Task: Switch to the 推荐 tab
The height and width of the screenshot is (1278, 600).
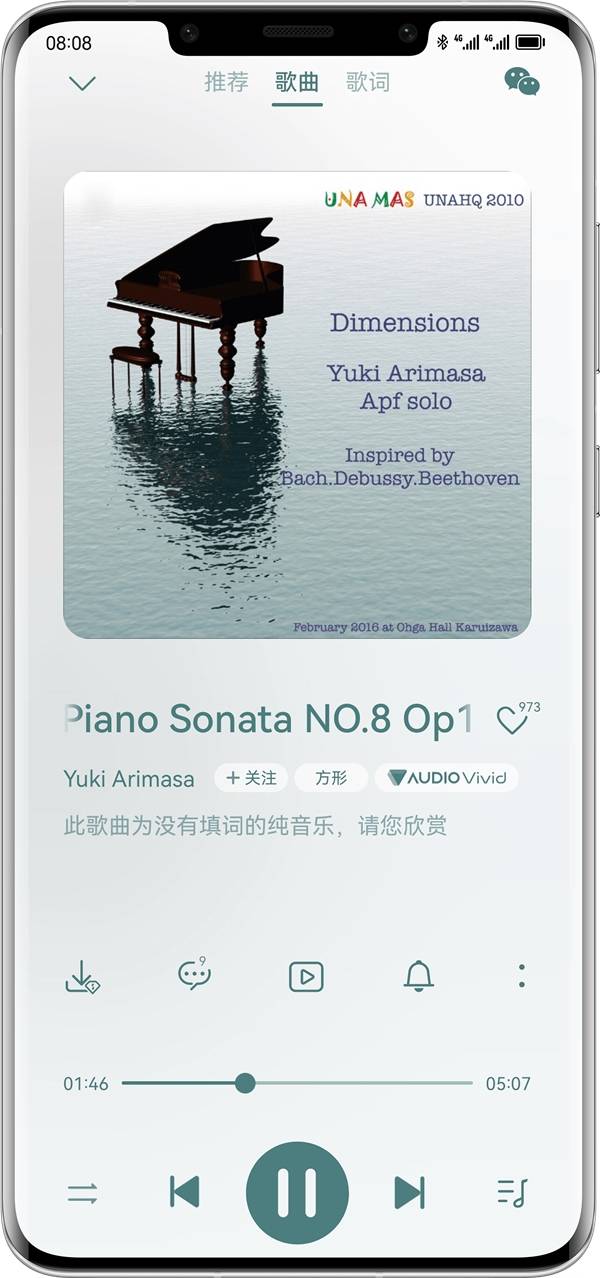Action: tap(226, 82)
